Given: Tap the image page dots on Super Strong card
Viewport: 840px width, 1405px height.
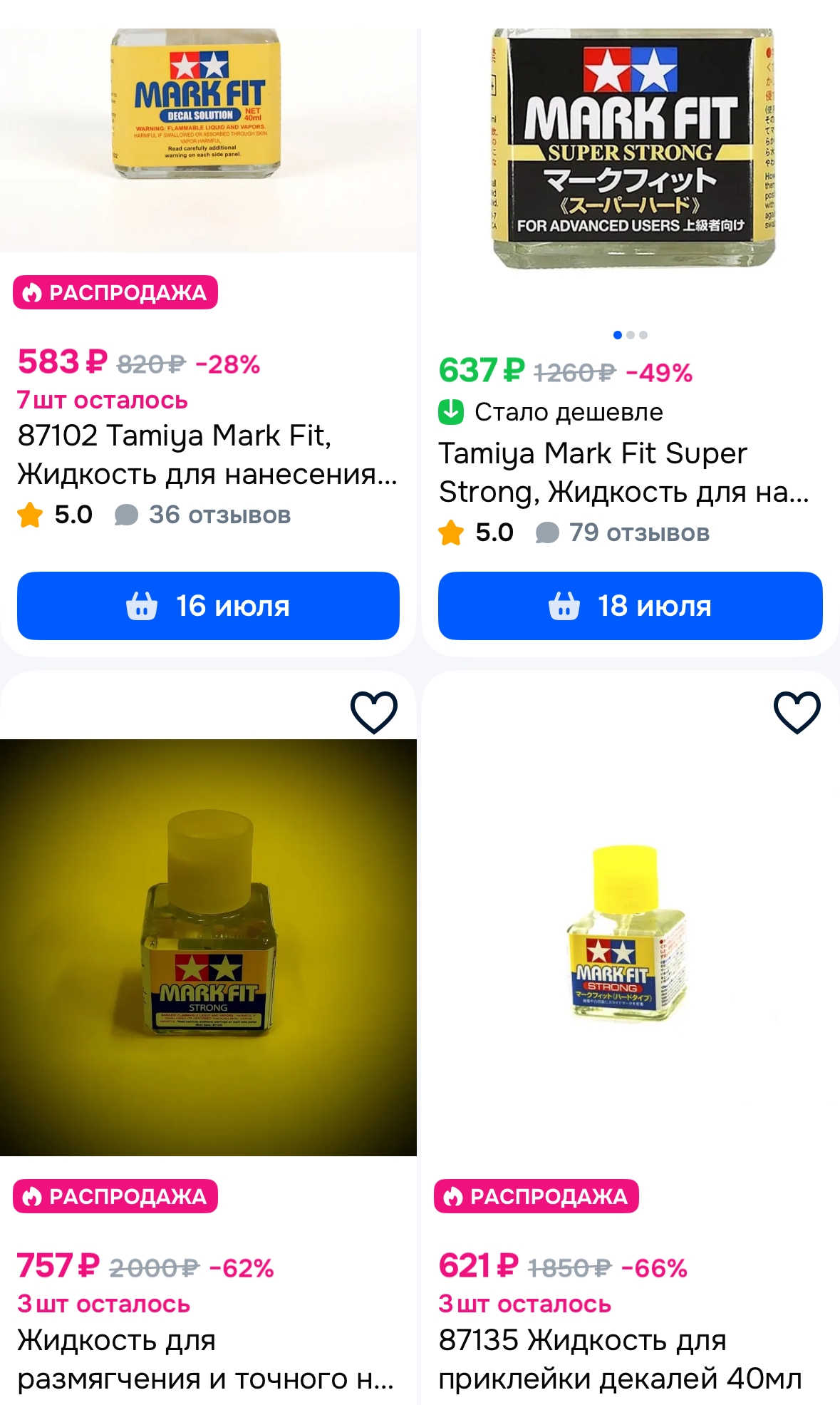Looking at the screenshot, I should [x=631, y=335].
